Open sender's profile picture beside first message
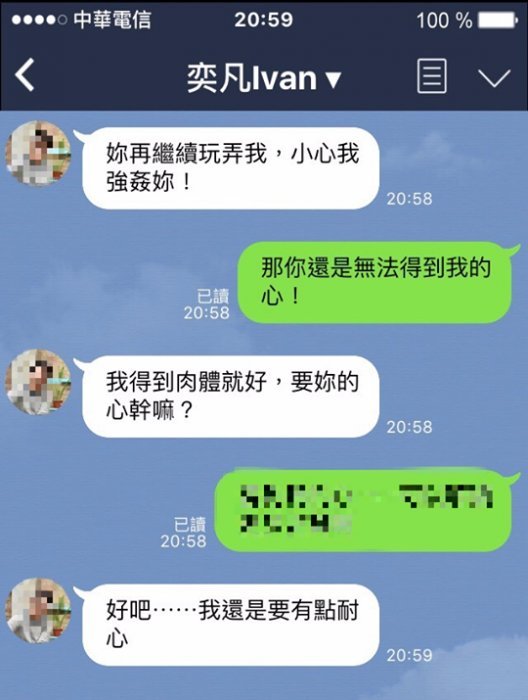 [x=38, y=153]
